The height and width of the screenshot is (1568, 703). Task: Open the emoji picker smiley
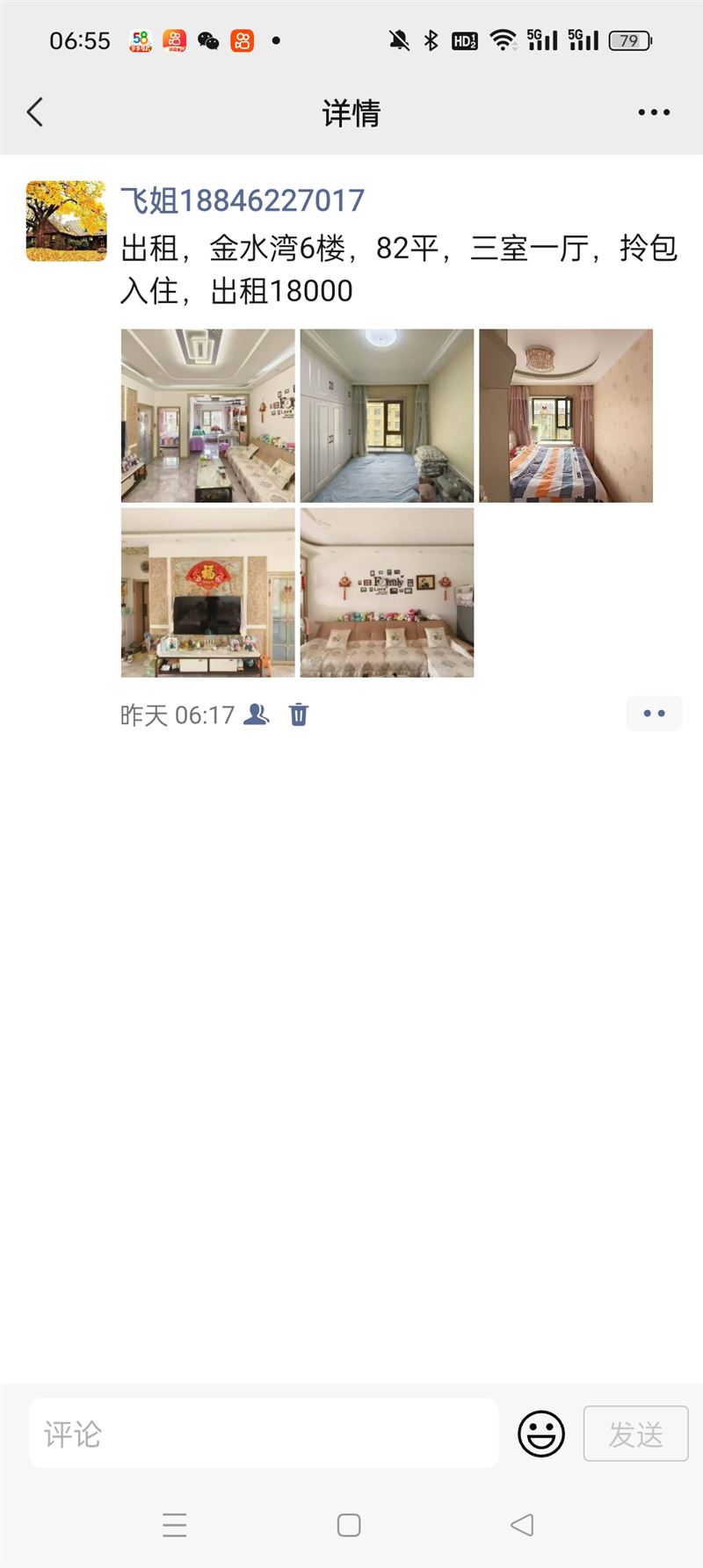(x=541, y=1434)
